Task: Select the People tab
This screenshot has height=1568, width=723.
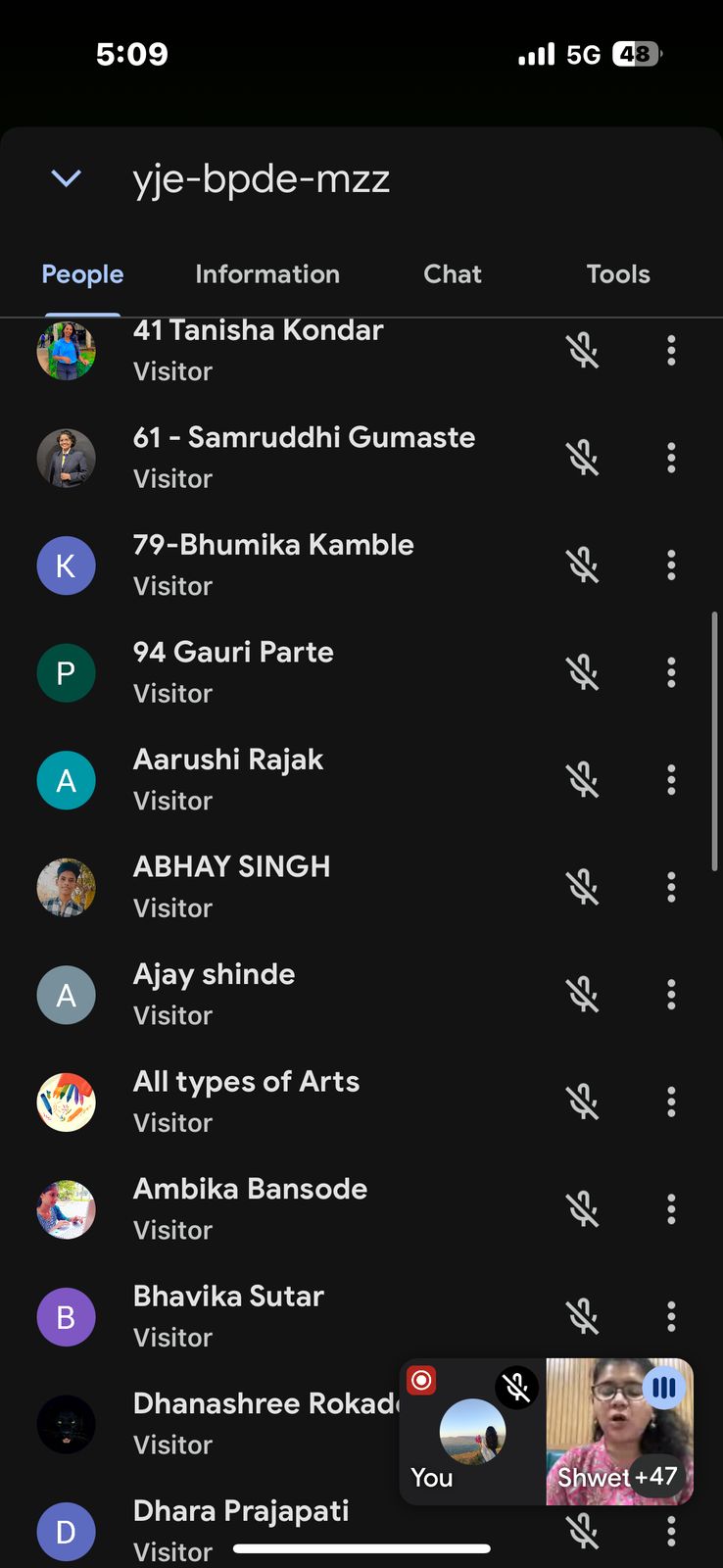Action: coord(82,274)
